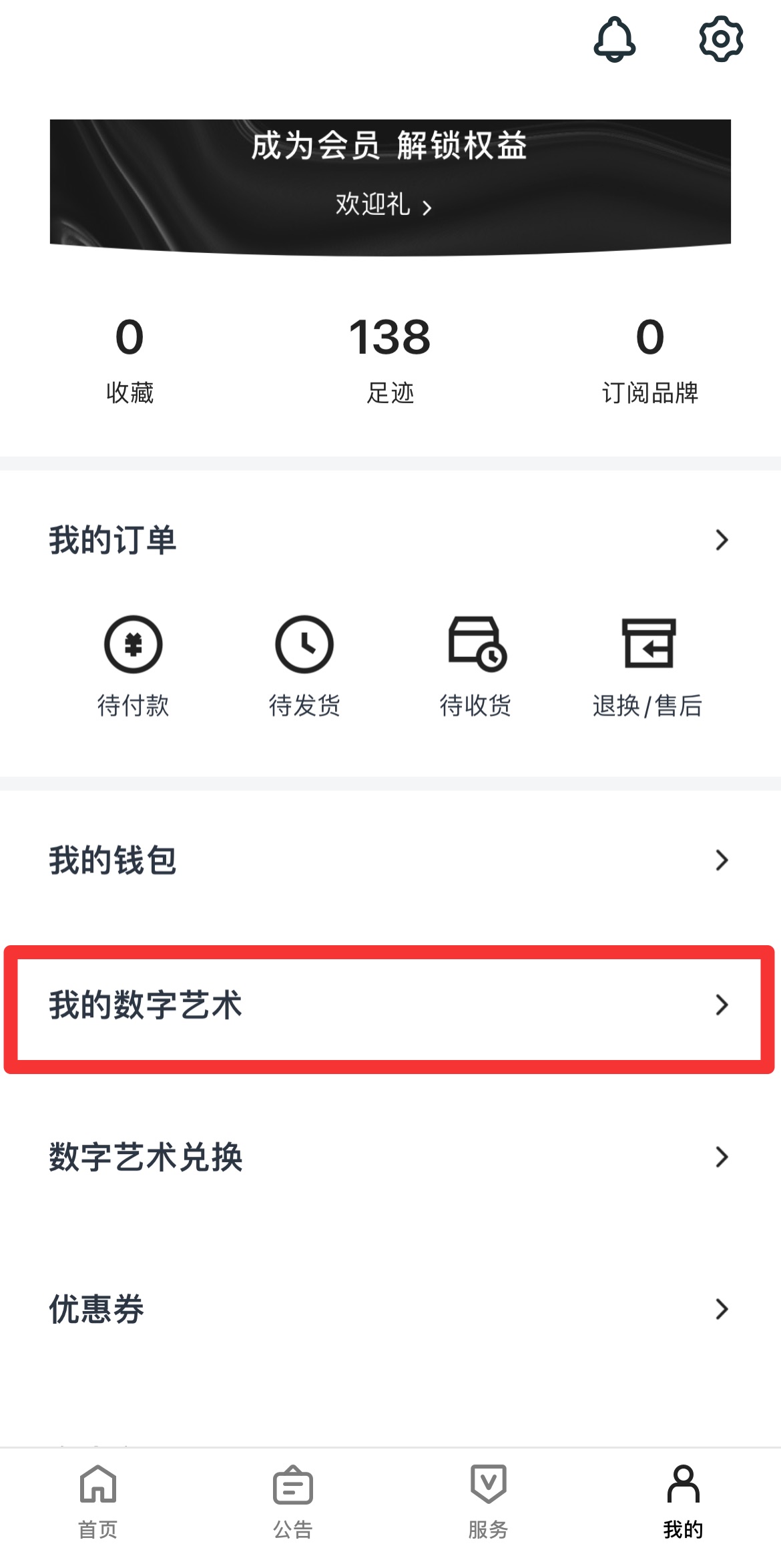Image resolution: width=781 pixels, height=1568 pixels.
Task: View 待发货 orders awaiting shipment
Action: (304, 666)
